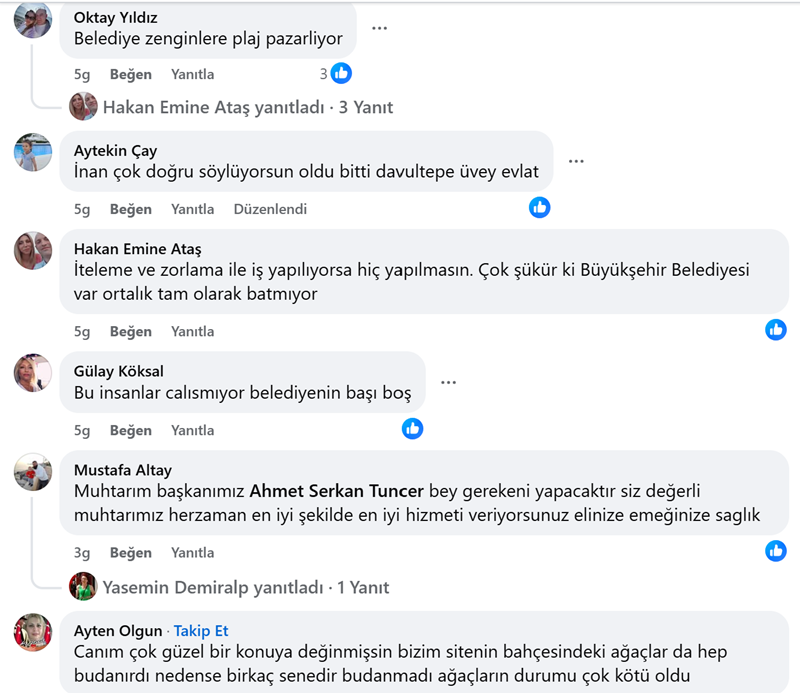This screenshot has width=800, height=693.
Task: Open options menu on Gülay Köksal's comment
Action: pyautogui.click(x=448, y=382)
